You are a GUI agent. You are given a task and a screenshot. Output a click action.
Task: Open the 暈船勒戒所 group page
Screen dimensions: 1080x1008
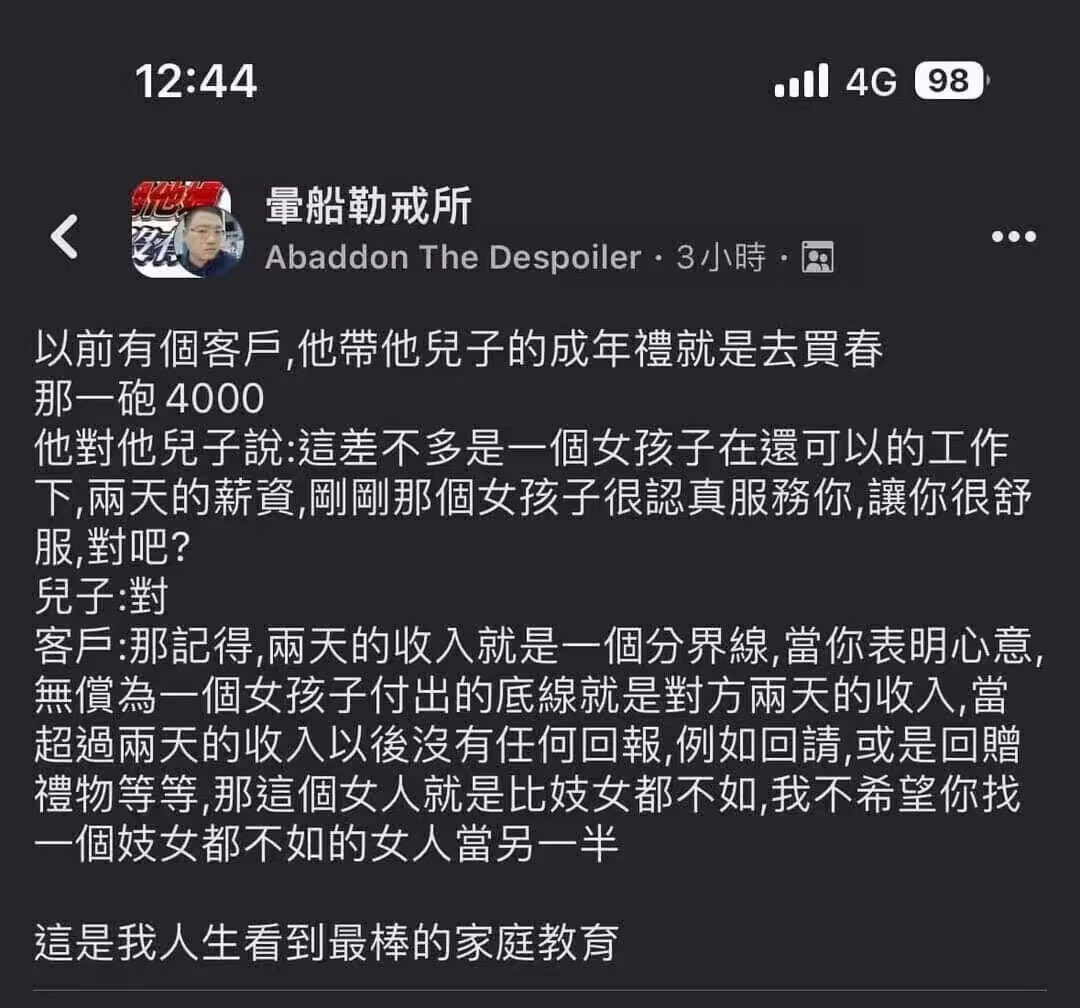pyautogui.click(x=368, y=208)
